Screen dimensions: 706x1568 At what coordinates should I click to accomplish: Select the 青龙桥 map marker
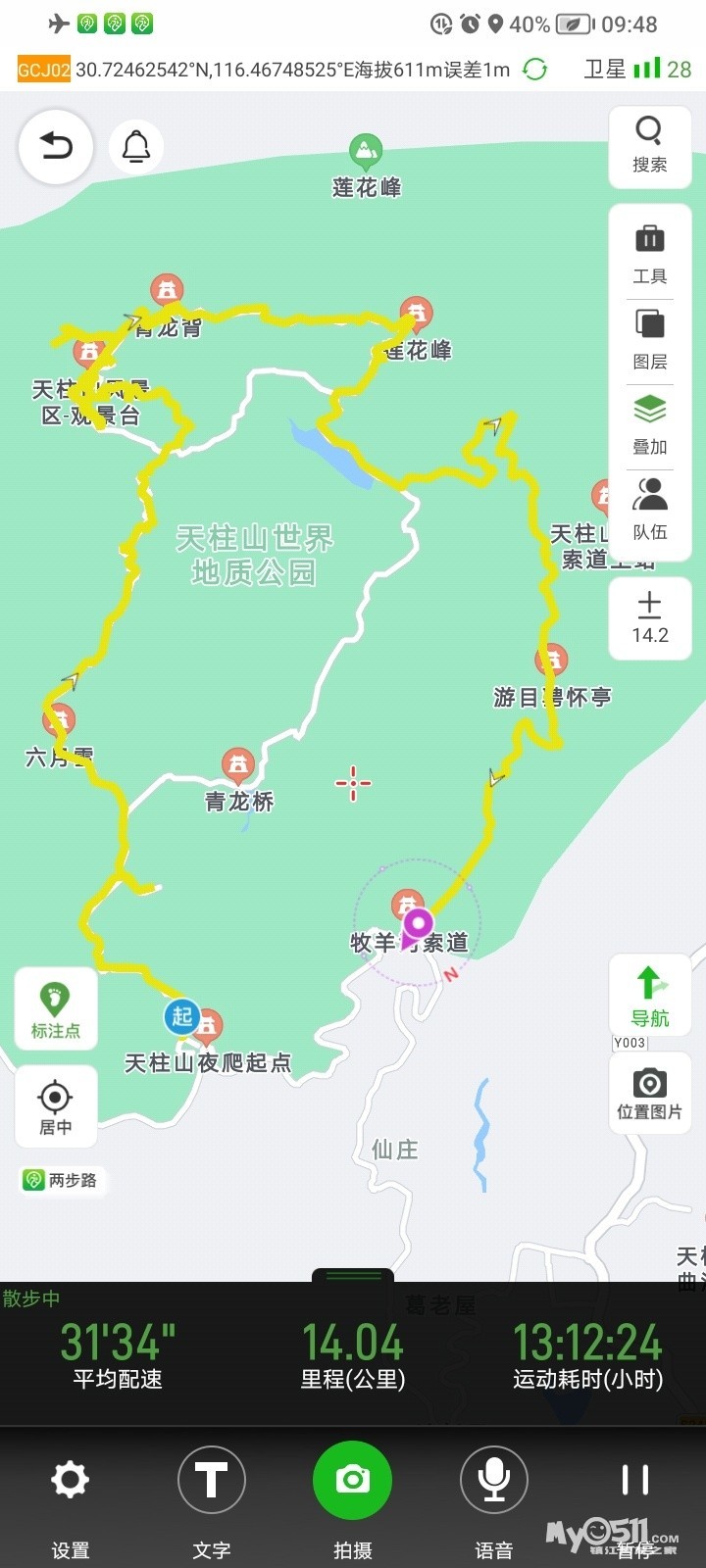pyautogui.click(x=238, y=764)
